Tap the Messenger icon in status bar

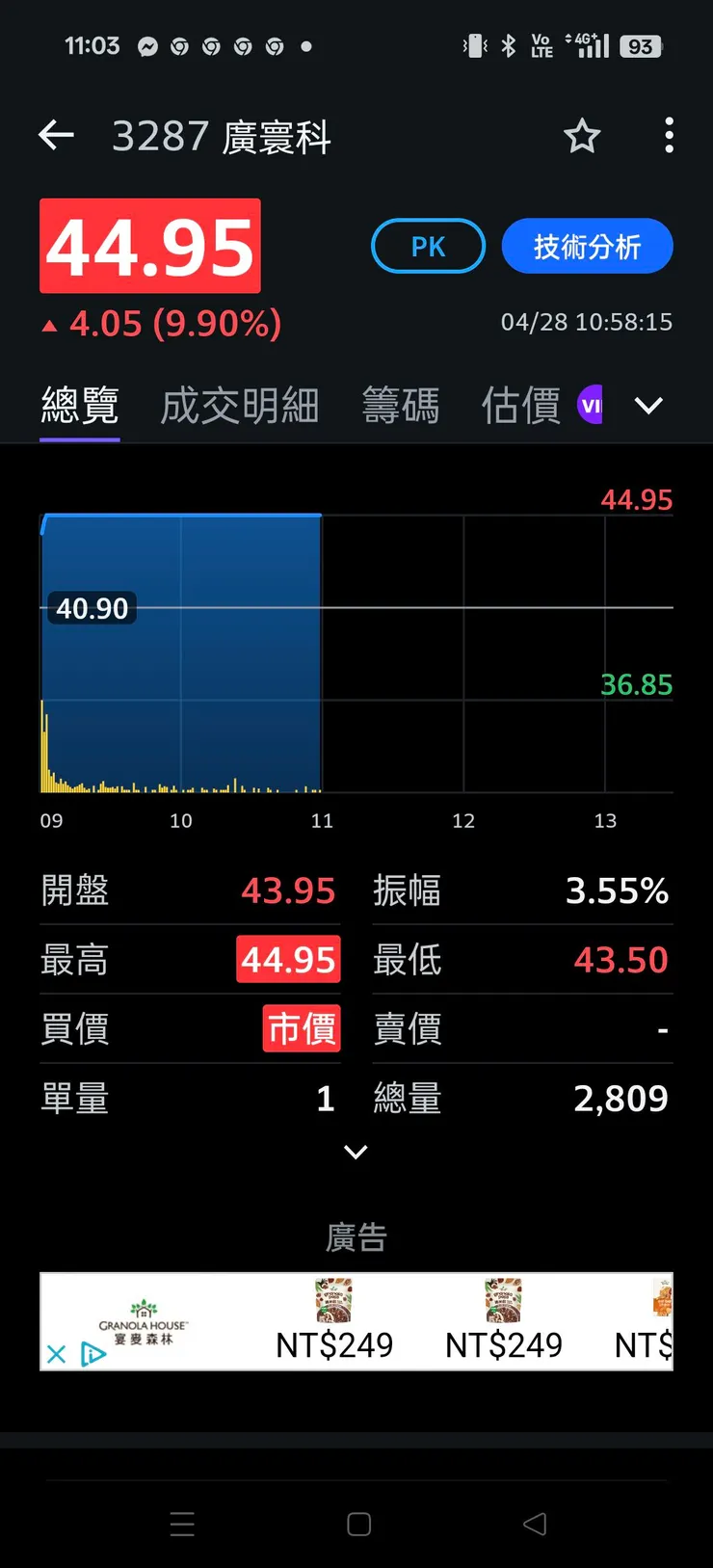(x=146, y=45)
